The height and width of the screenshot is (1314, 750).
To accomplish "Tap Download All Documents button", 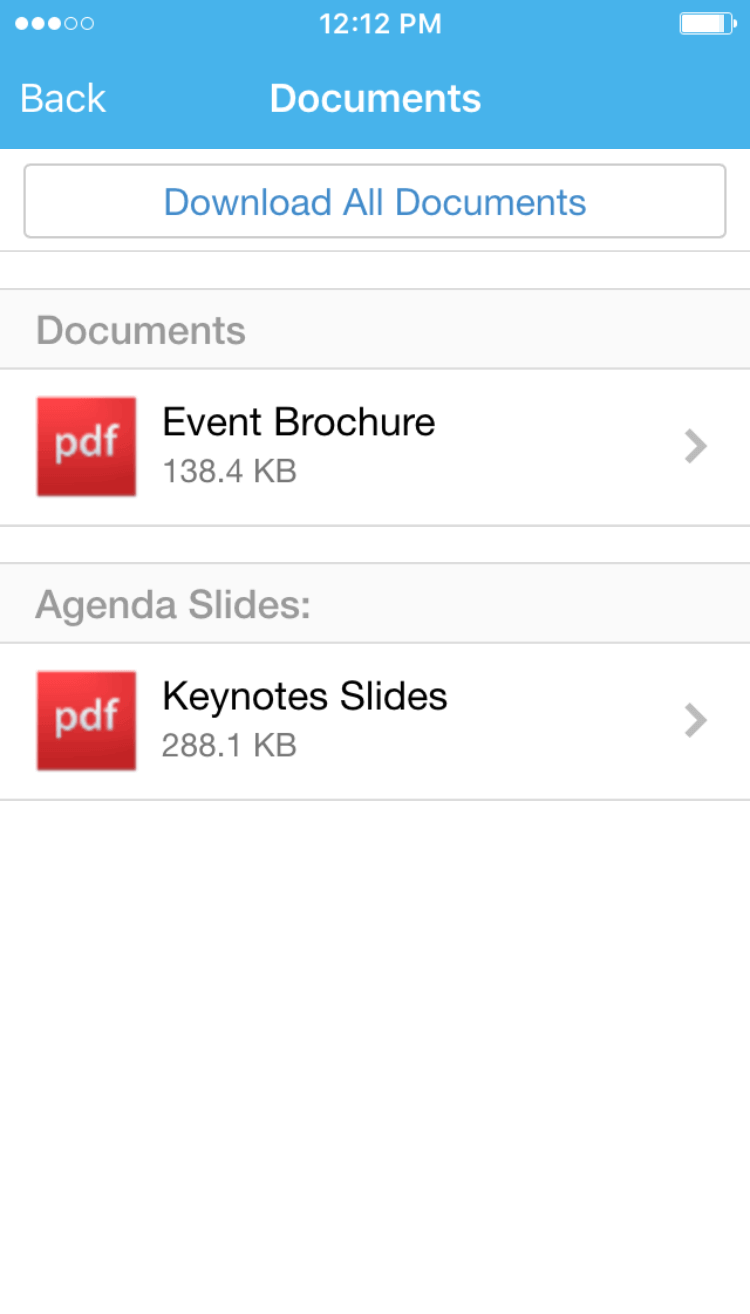I will 375,202.
